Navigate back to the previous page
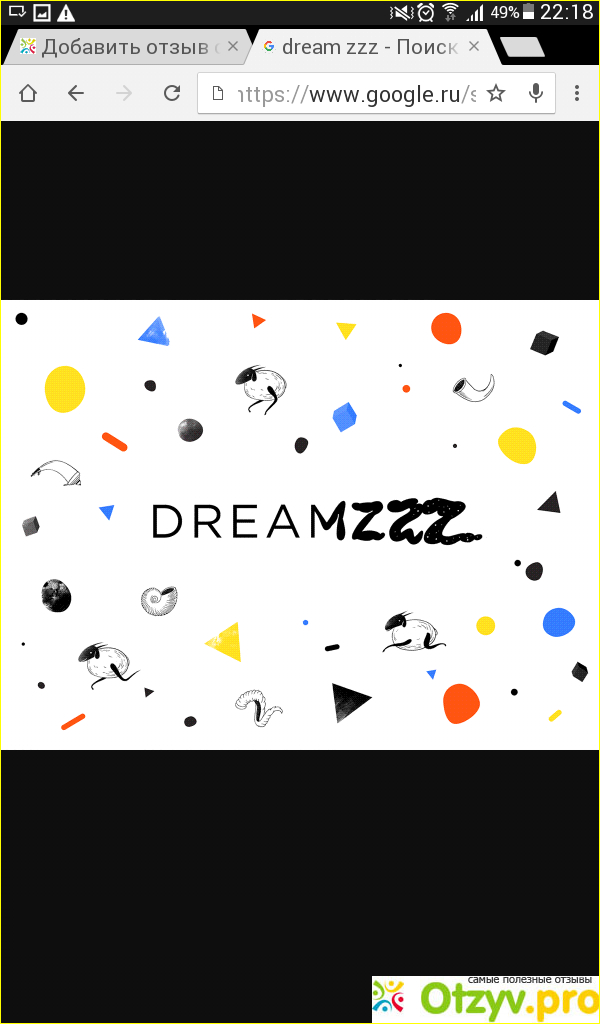600x1024 pixels. (76, 94)
